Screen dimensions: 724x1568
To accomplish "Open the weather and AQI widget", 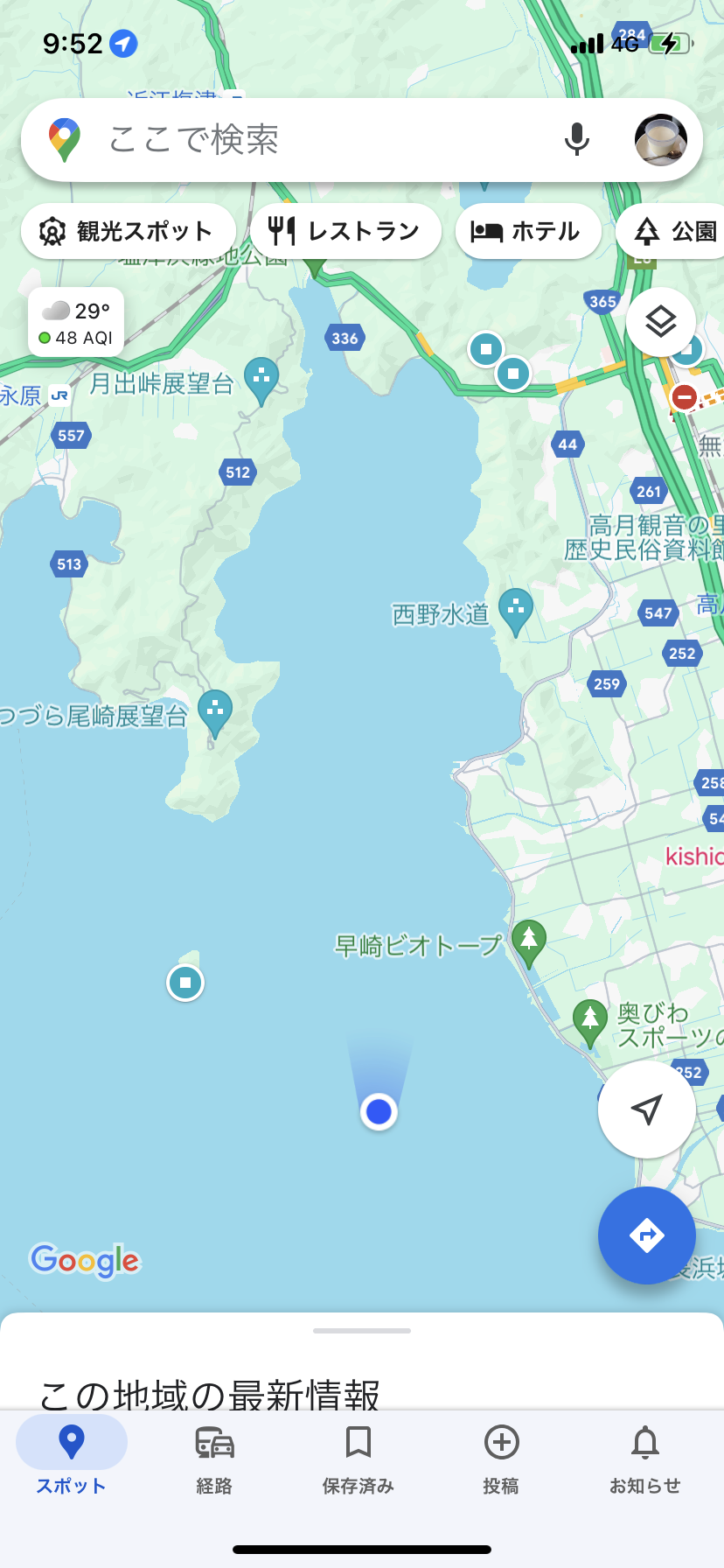I will (76, 323).
